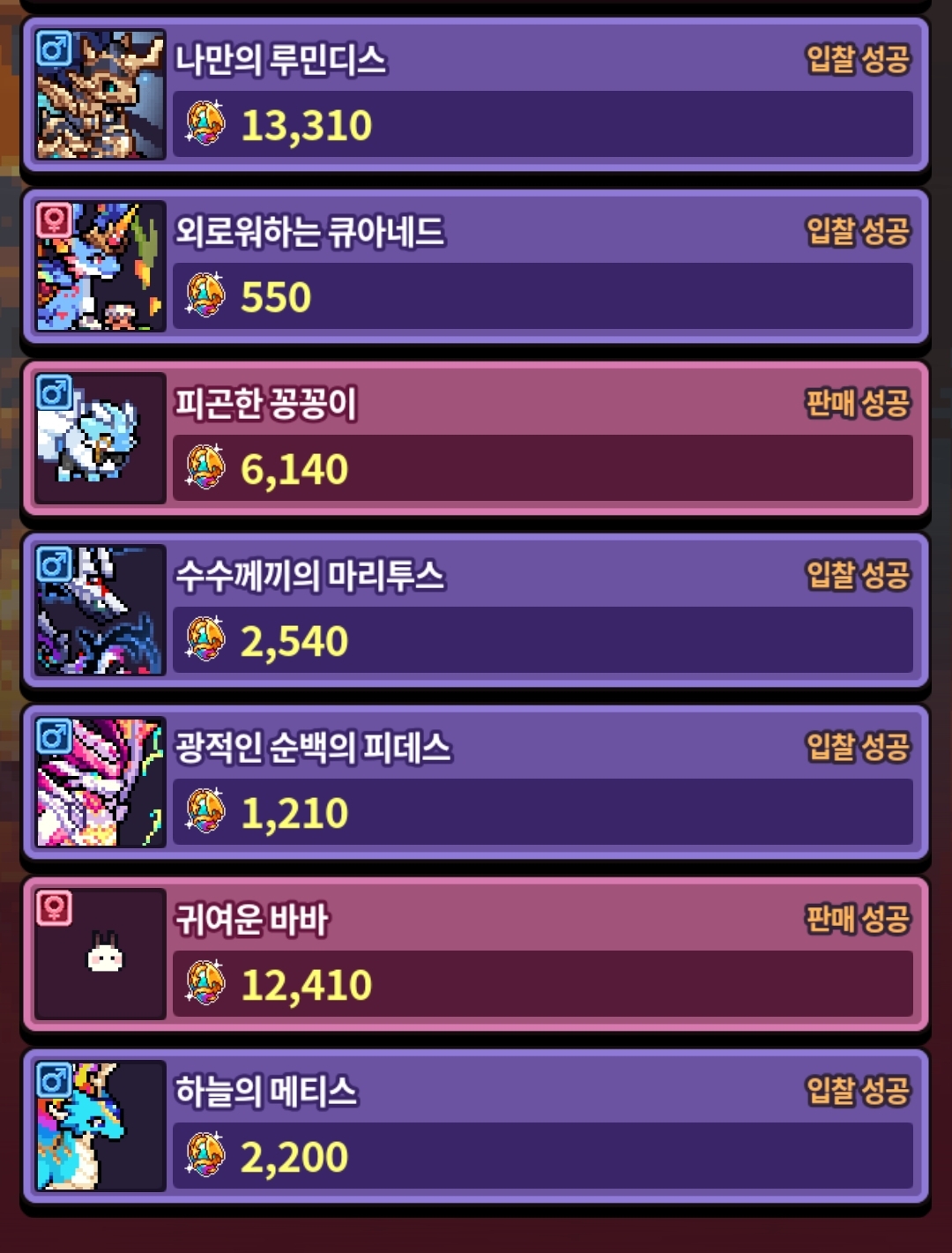Viewport: 952px width, 1253px height.
Task: Select the 외로워하는 큐아네드 entry
Action: pyautogui.click(x=475, y=266)
